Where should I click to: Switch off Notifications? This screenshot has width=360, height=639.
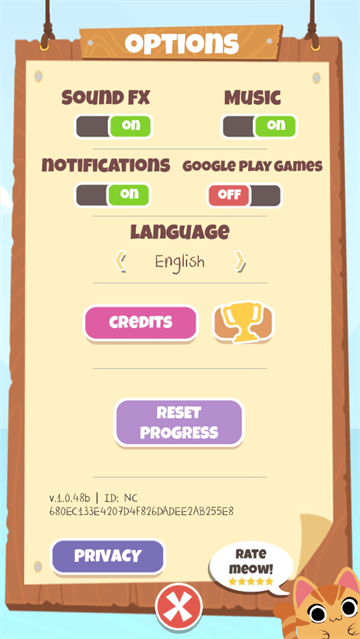pos(113,195)
